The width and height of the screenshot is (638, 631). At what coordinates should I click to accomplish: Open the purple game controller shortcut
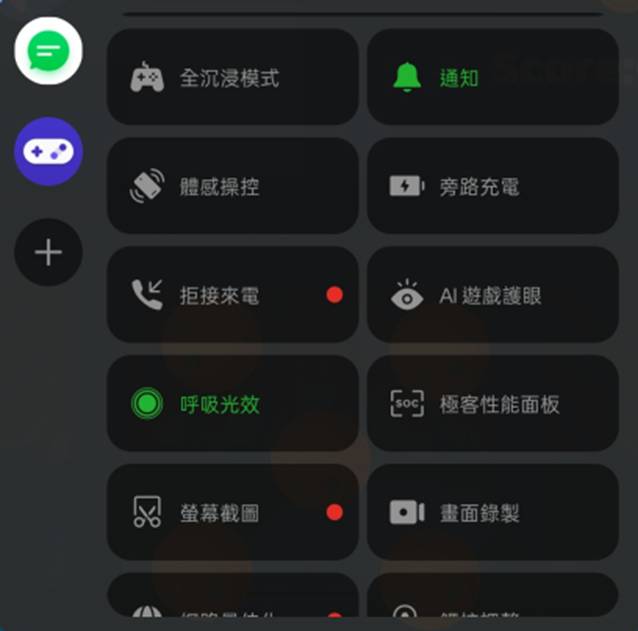[x=48, y=151]
